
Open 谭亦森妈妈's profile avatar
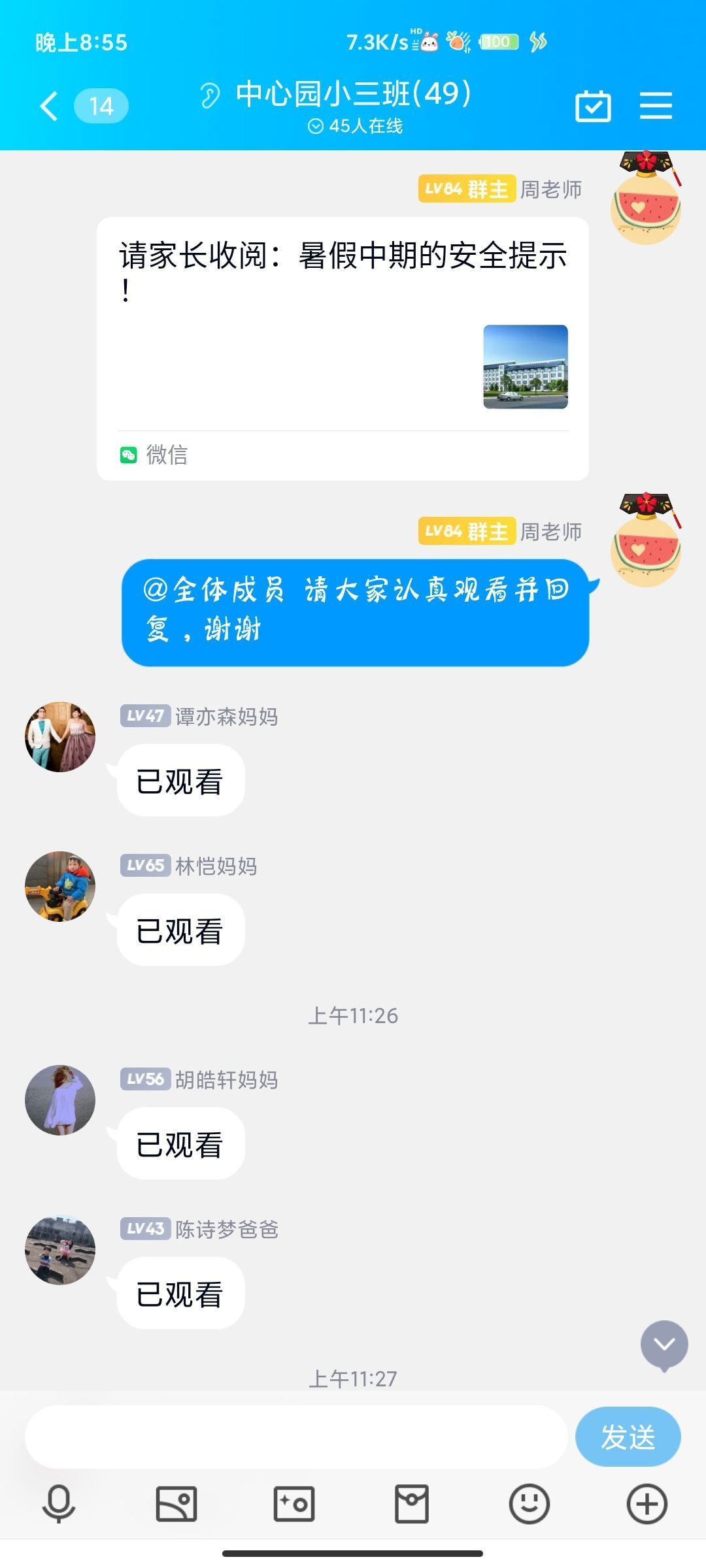pos(60,737)
